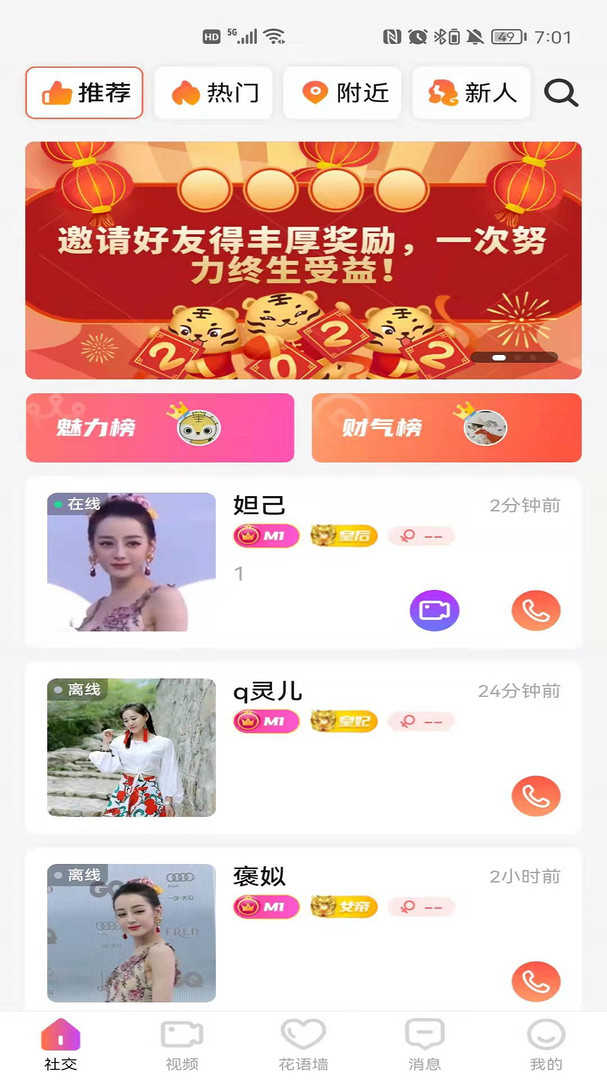The width and height of the screenshot is (607, 1080).
Task: Open the 财气榜 ranking
Action: pos(446,428)
